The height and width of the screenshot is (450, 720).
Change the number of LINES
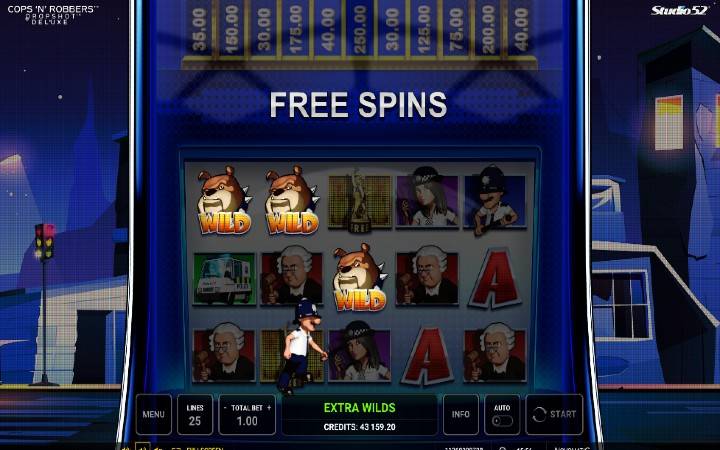click(195, 414)
